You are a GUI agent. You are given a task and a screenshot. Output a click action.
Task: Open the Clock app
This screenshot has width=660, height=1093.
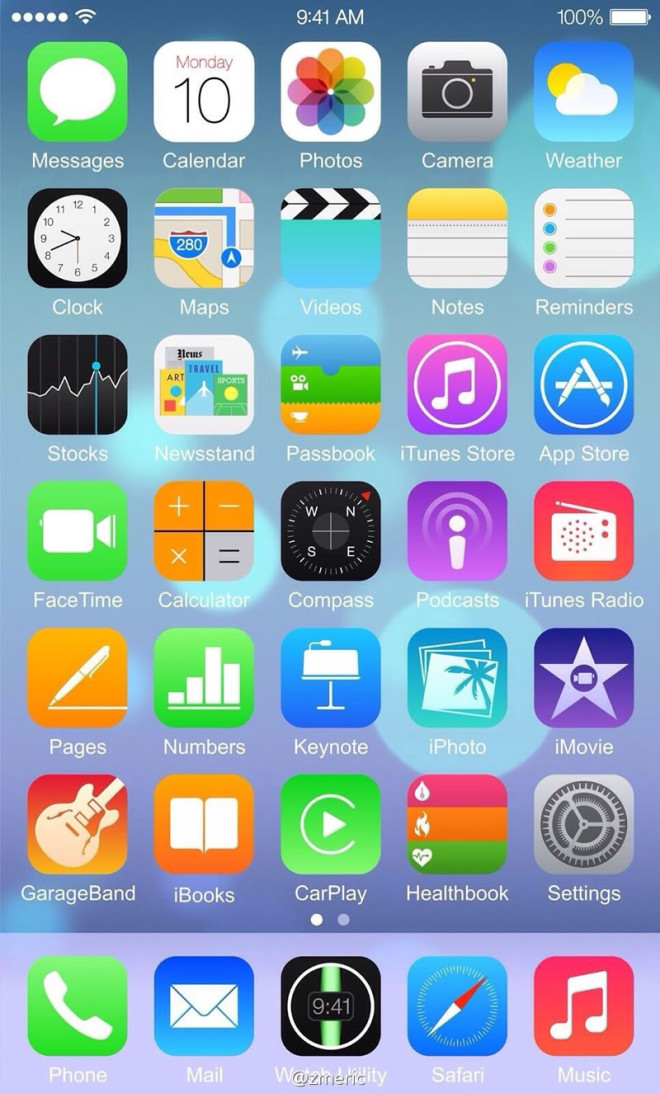[x=77, y=239]
